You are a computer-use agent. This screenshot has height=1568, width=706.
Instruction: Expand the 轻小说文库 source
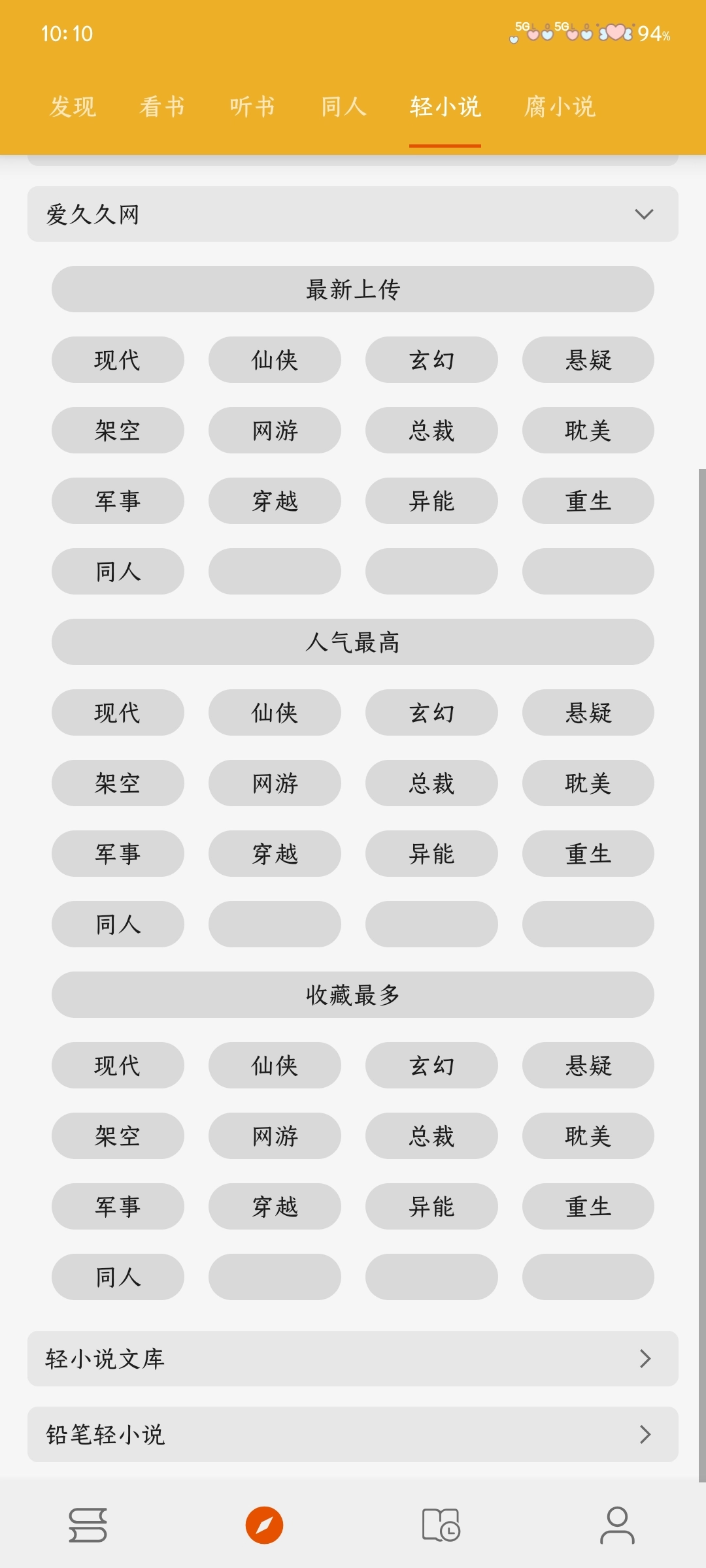352,1359
